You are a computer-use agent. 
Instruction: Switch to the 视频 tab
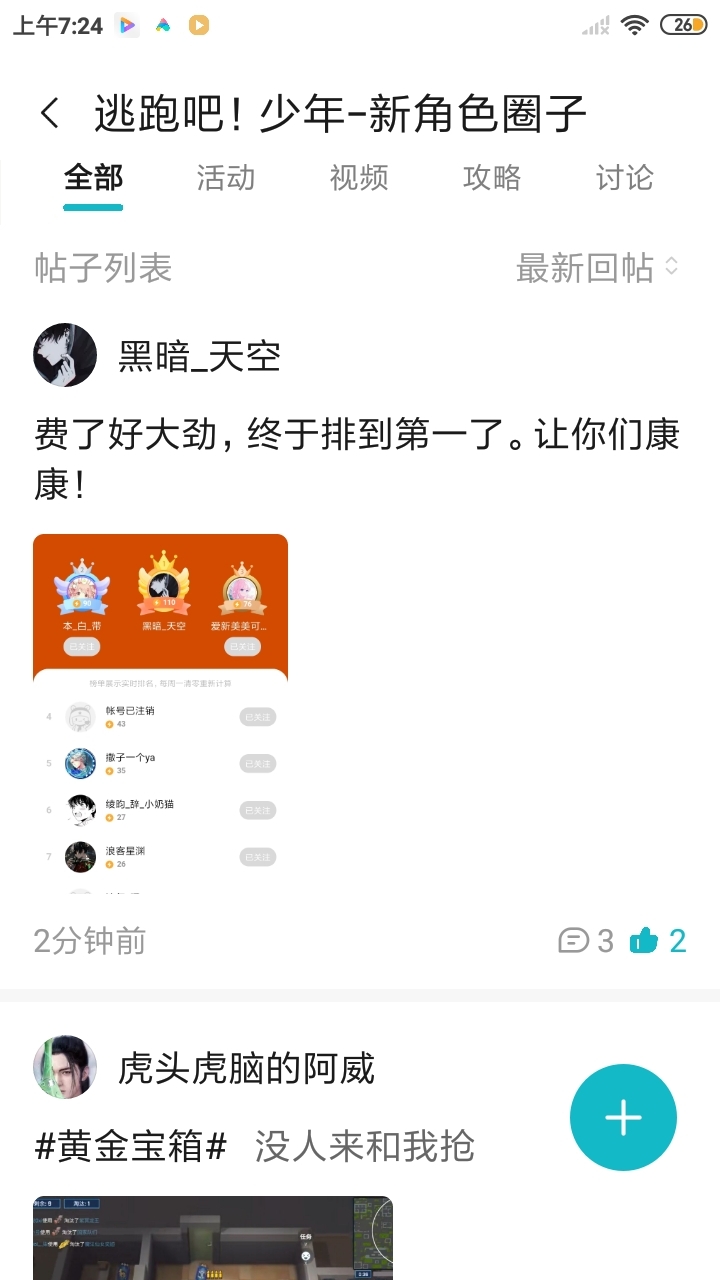point(359,178)
